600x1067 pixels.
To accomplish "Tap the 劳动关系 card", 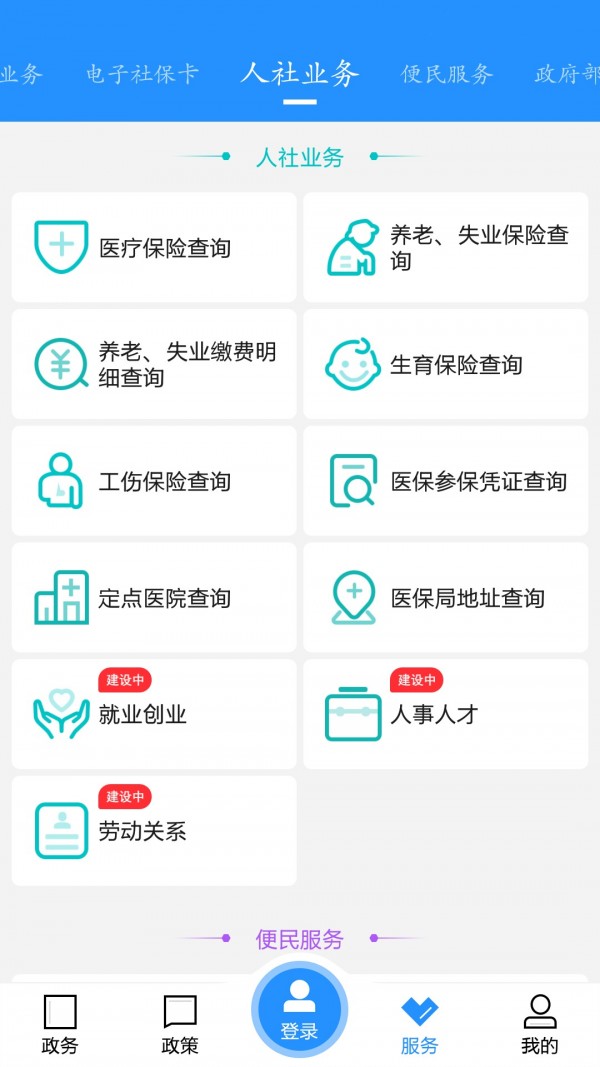I will pos(154,831).
